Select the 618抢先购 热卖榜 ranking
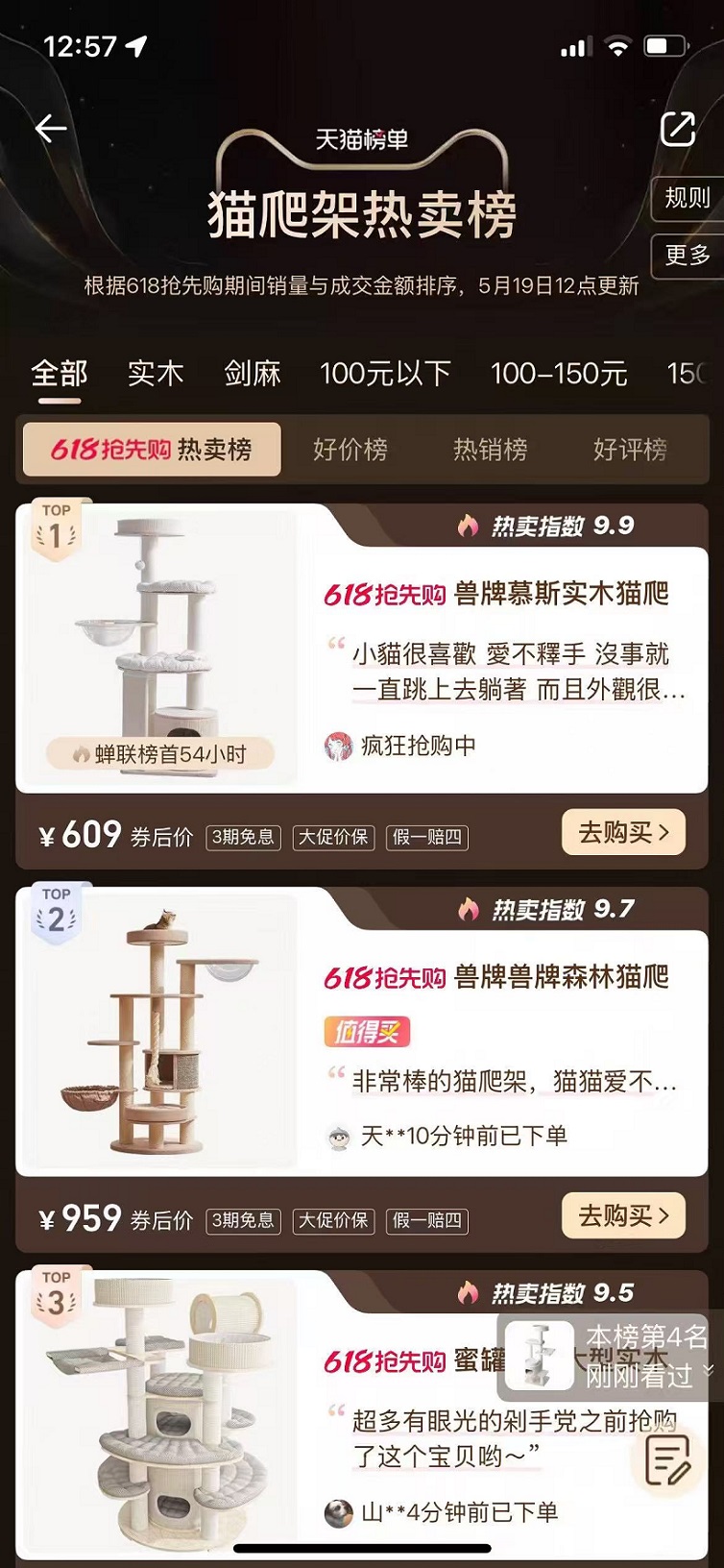The image size is (724, 1568). pos(152,449)
